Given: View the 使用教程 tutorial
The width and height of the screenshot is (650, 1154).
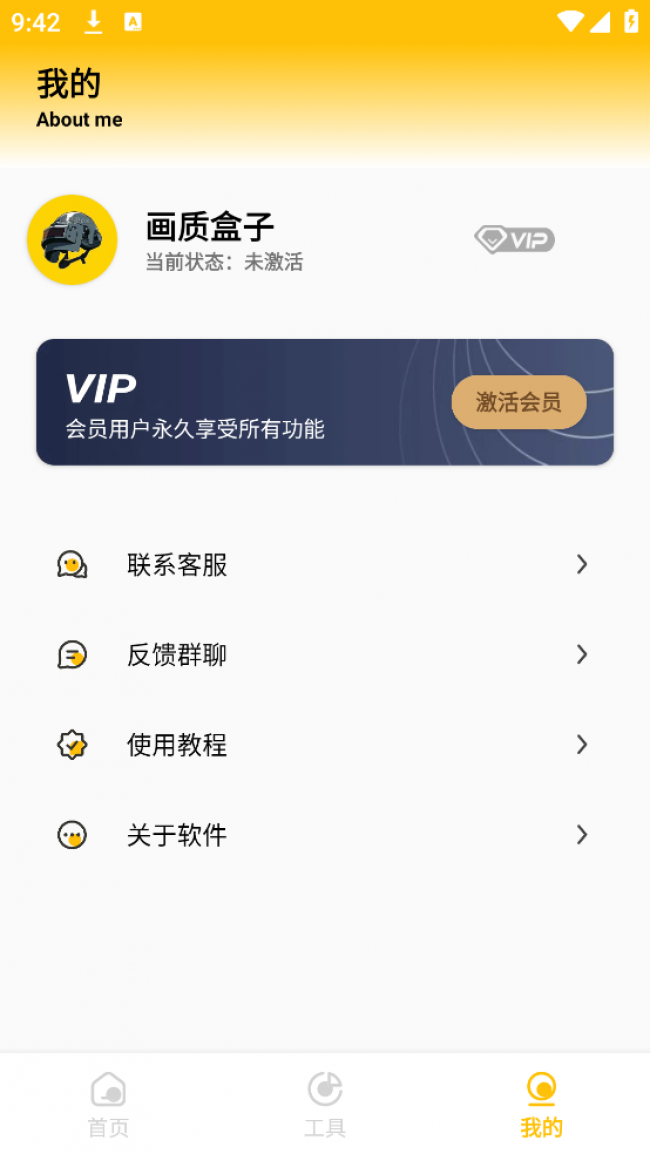Looking at the screenshot, I should 324,745.
